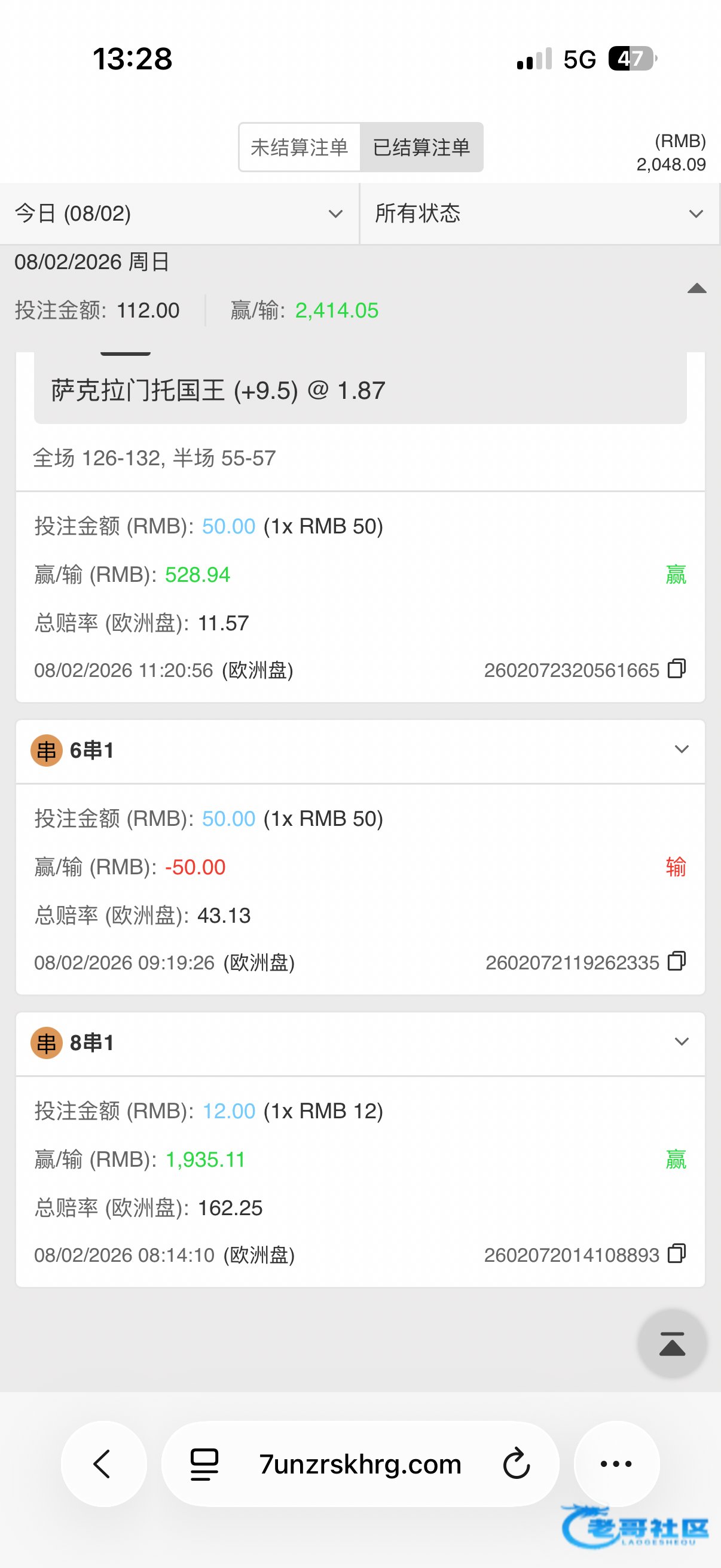The width and height of the screenshot is (721, 1568).
Task: Reload the 7unzrskhrg.com page
Action: coord(517,1463)
